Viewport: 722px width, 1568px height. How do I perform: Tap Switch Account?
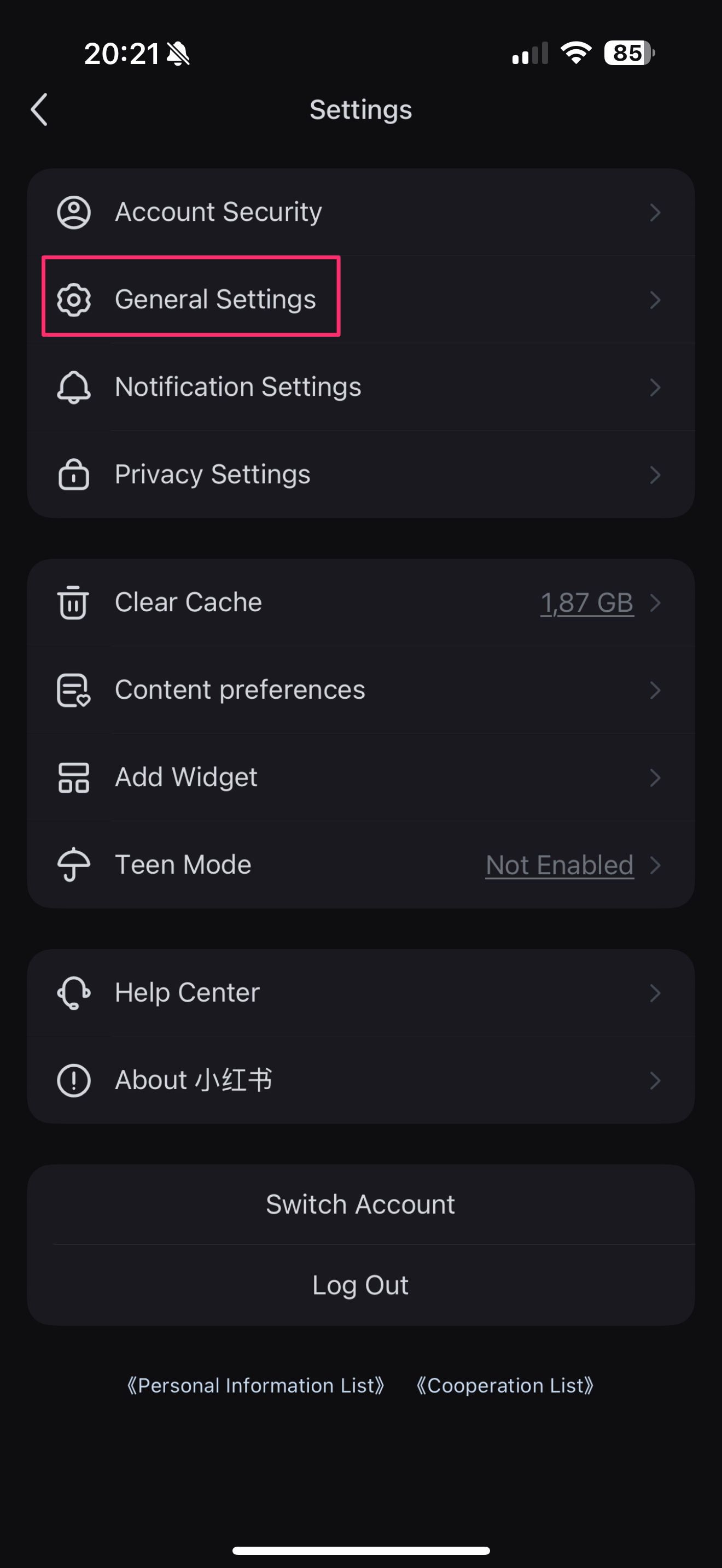point(360,1204)
